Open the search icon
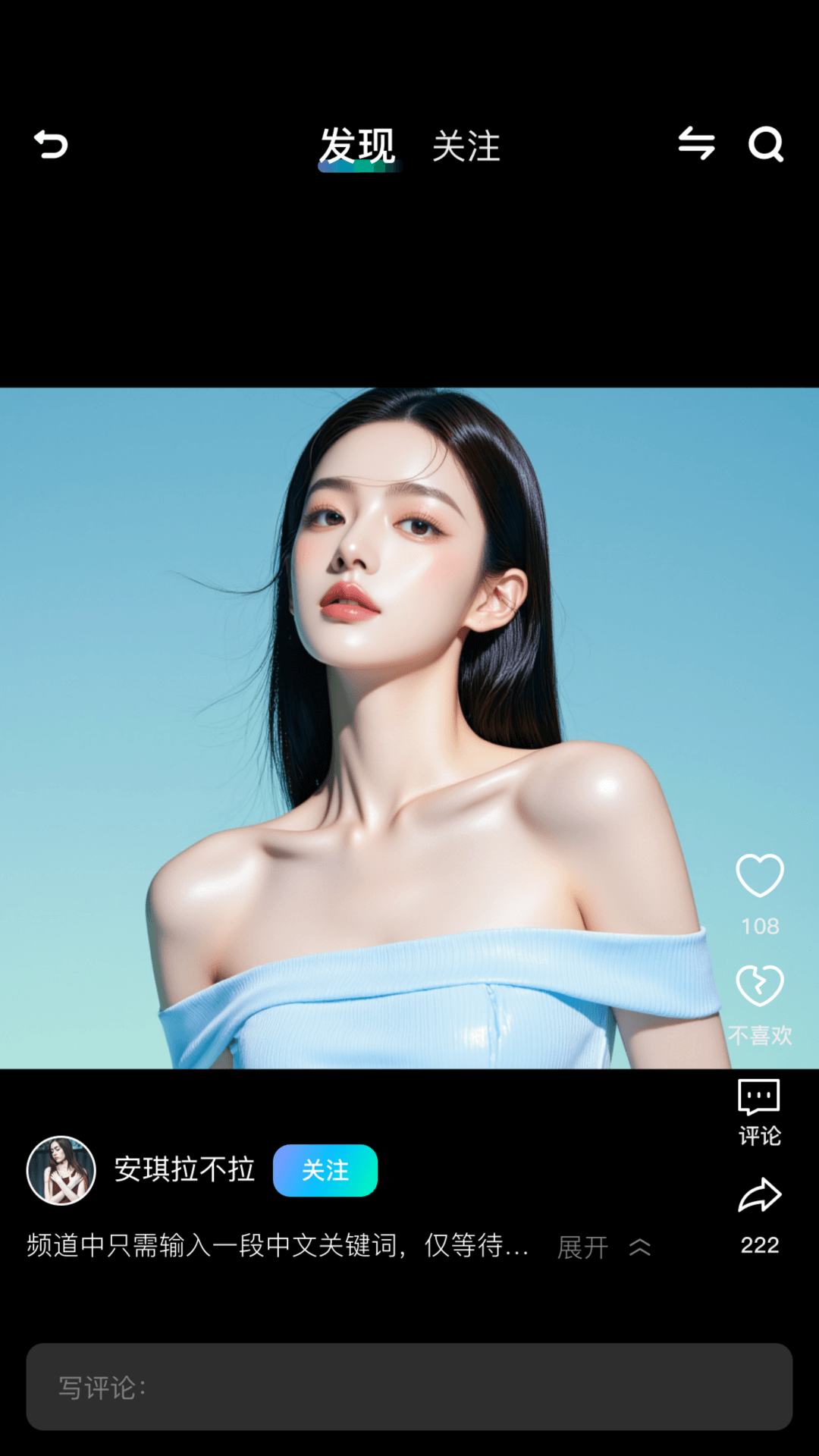This screenshot has height=1456, width=819. click(x=766, y=144)
